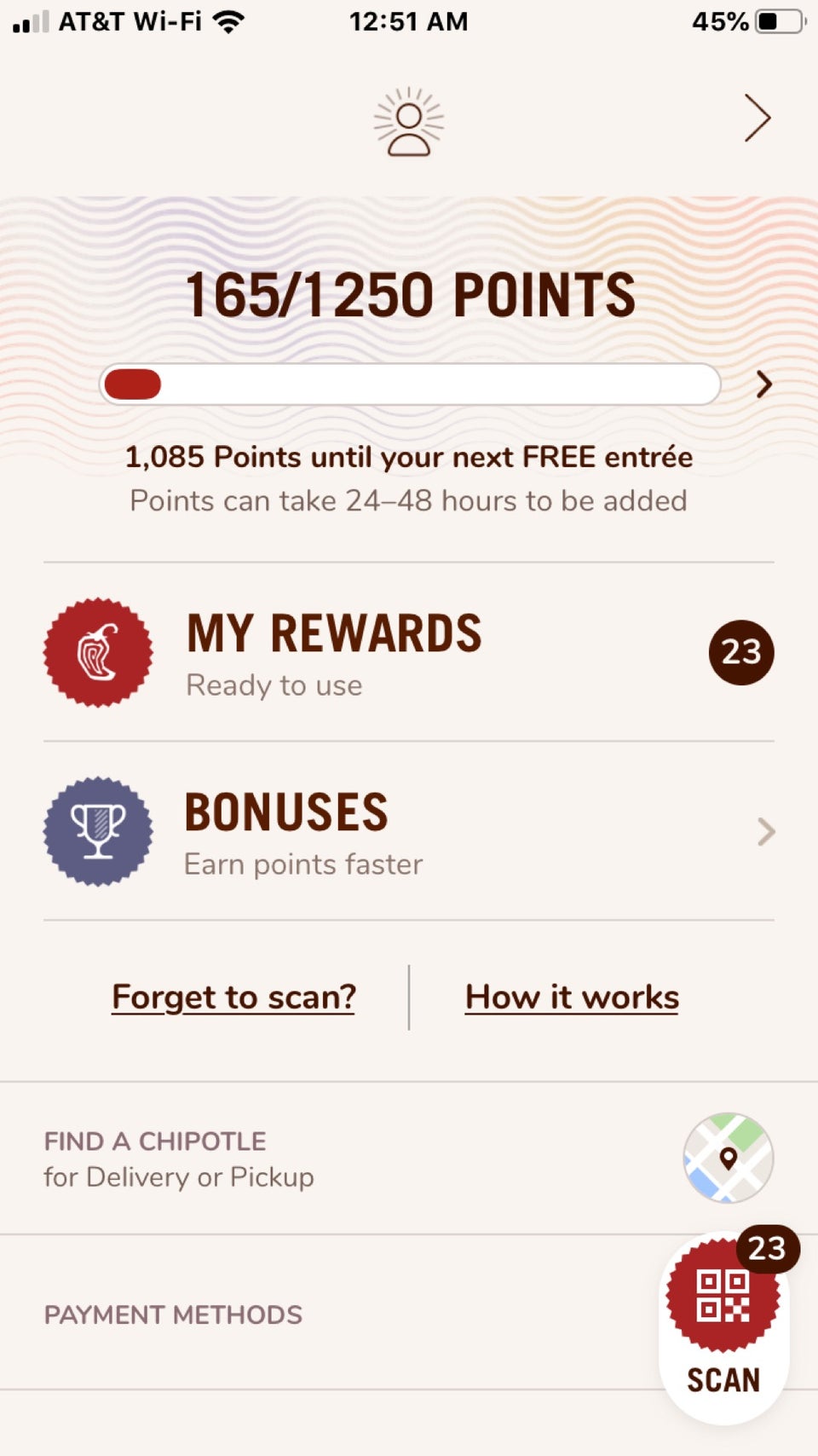Tap the badge above the Scan button
Screen dimensions: 818x1456
(x=765, y=1249)
